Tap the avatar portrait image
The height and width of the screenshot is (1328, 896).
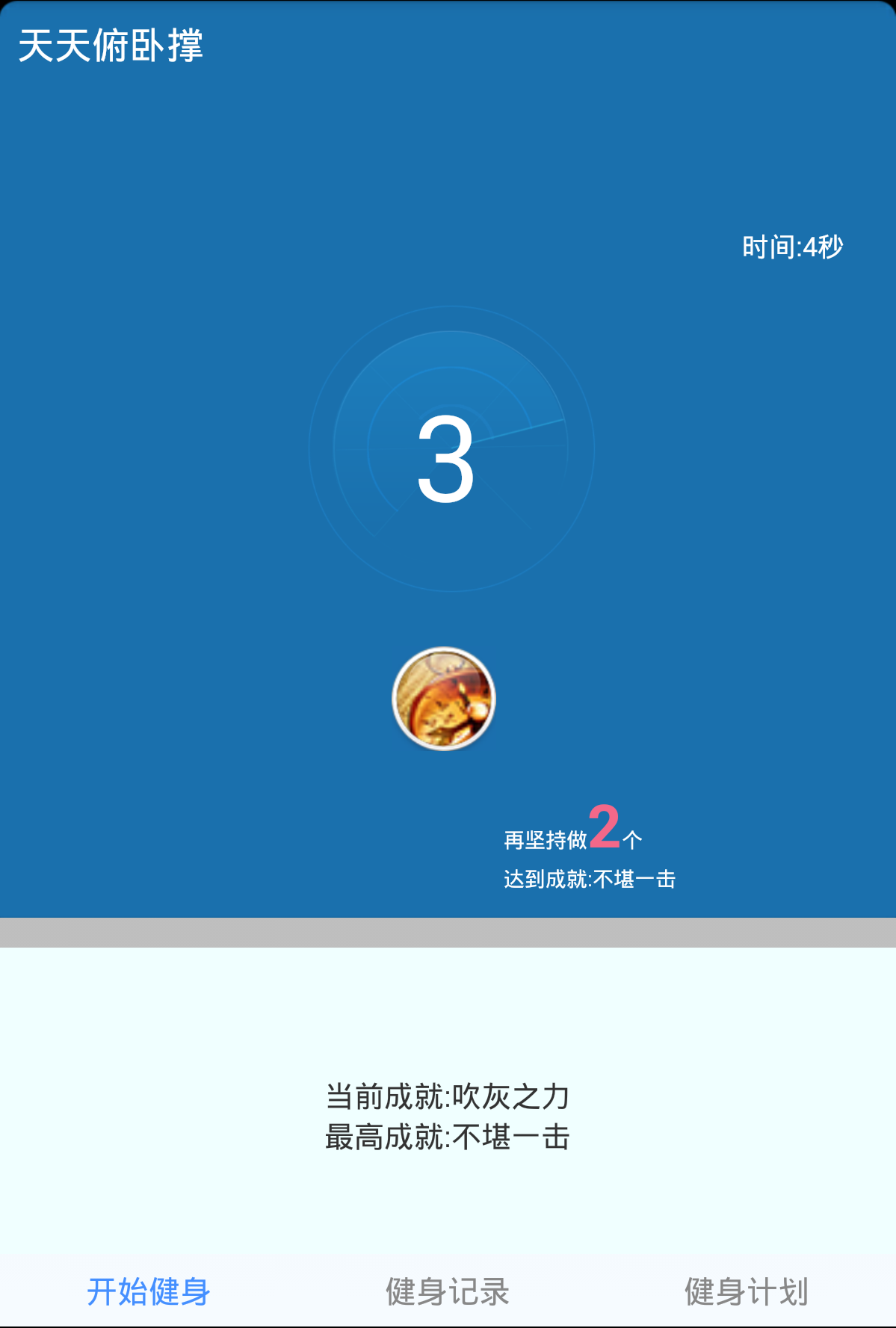click(446, 697)
